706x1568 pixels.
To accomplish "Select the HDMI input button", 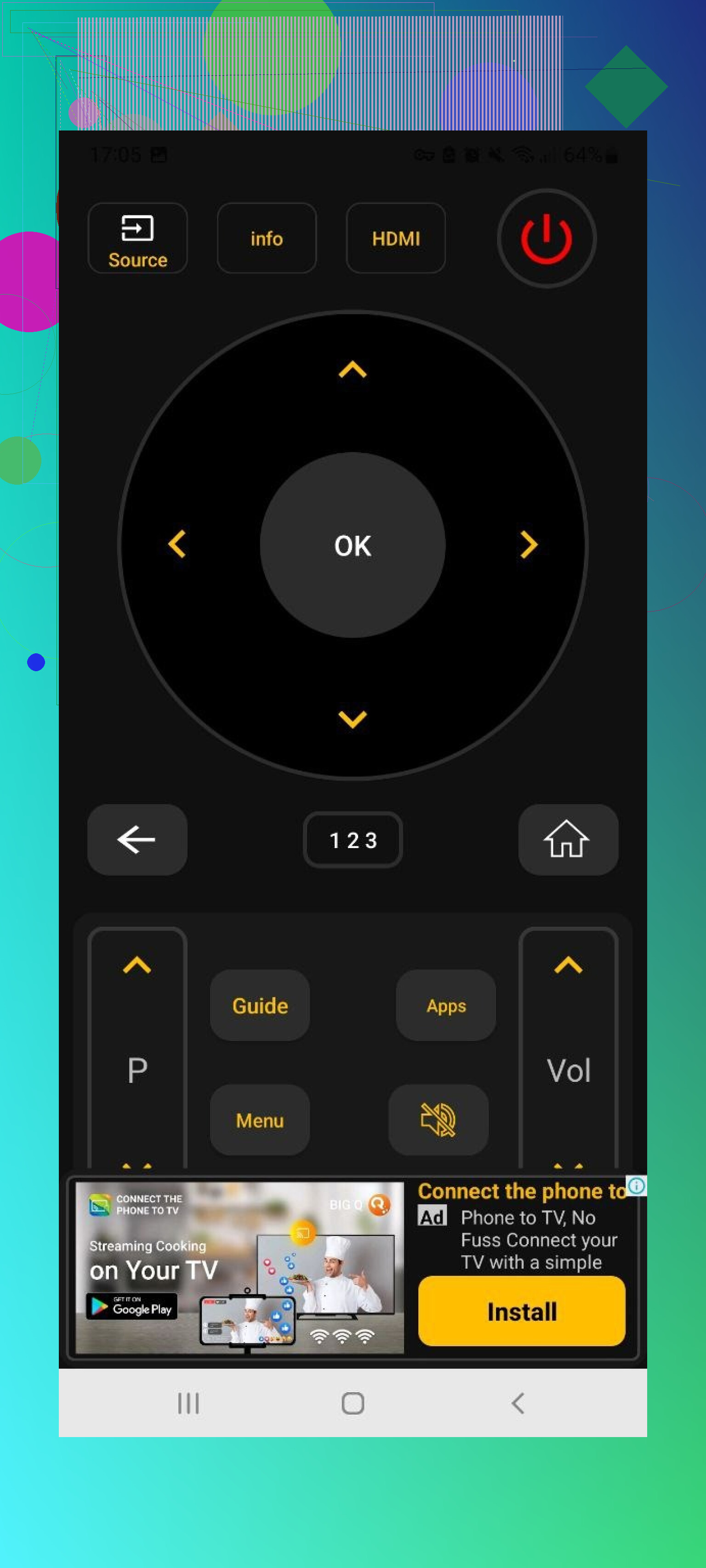I will (395, 238).
